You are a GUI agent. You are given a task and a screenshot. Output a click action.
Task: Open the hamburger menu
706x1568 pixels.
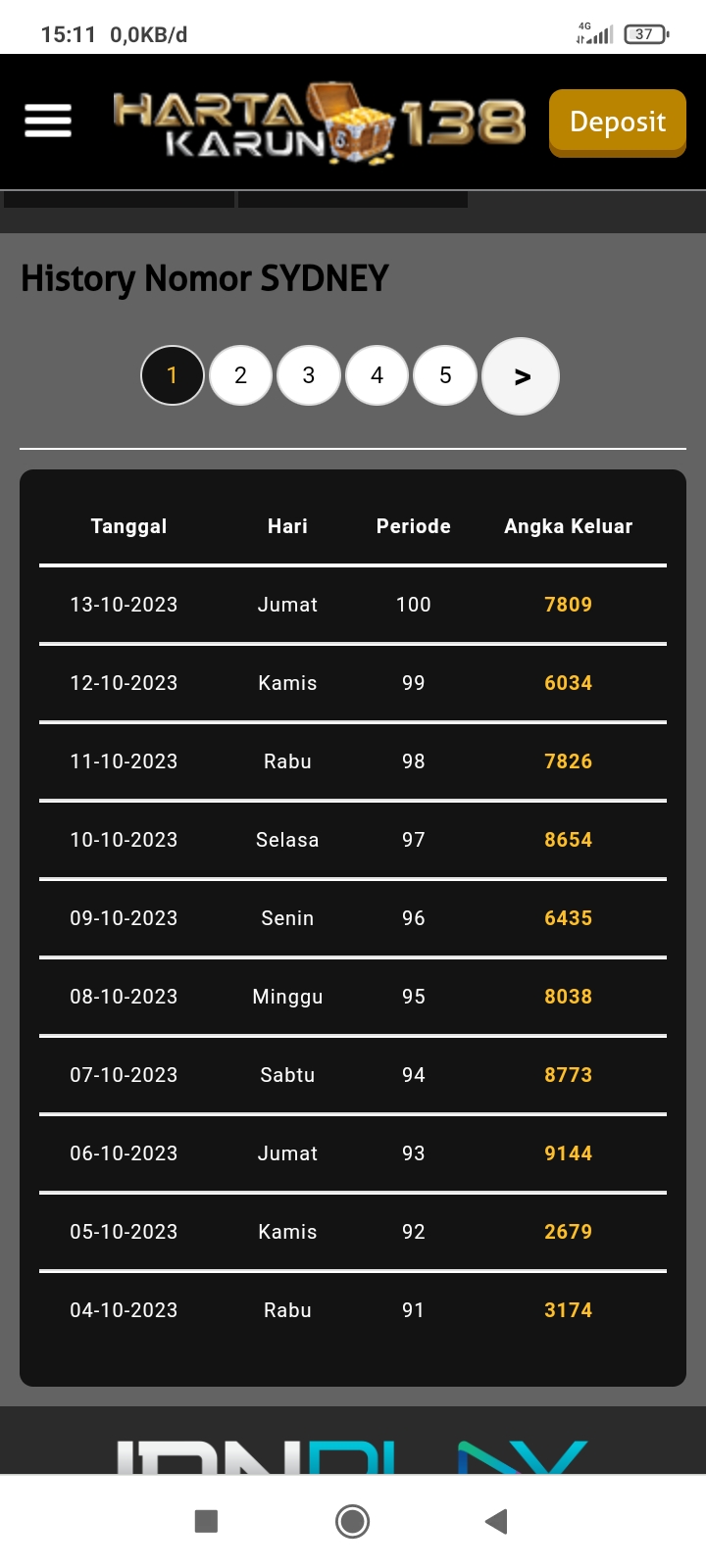coord(48,121)
